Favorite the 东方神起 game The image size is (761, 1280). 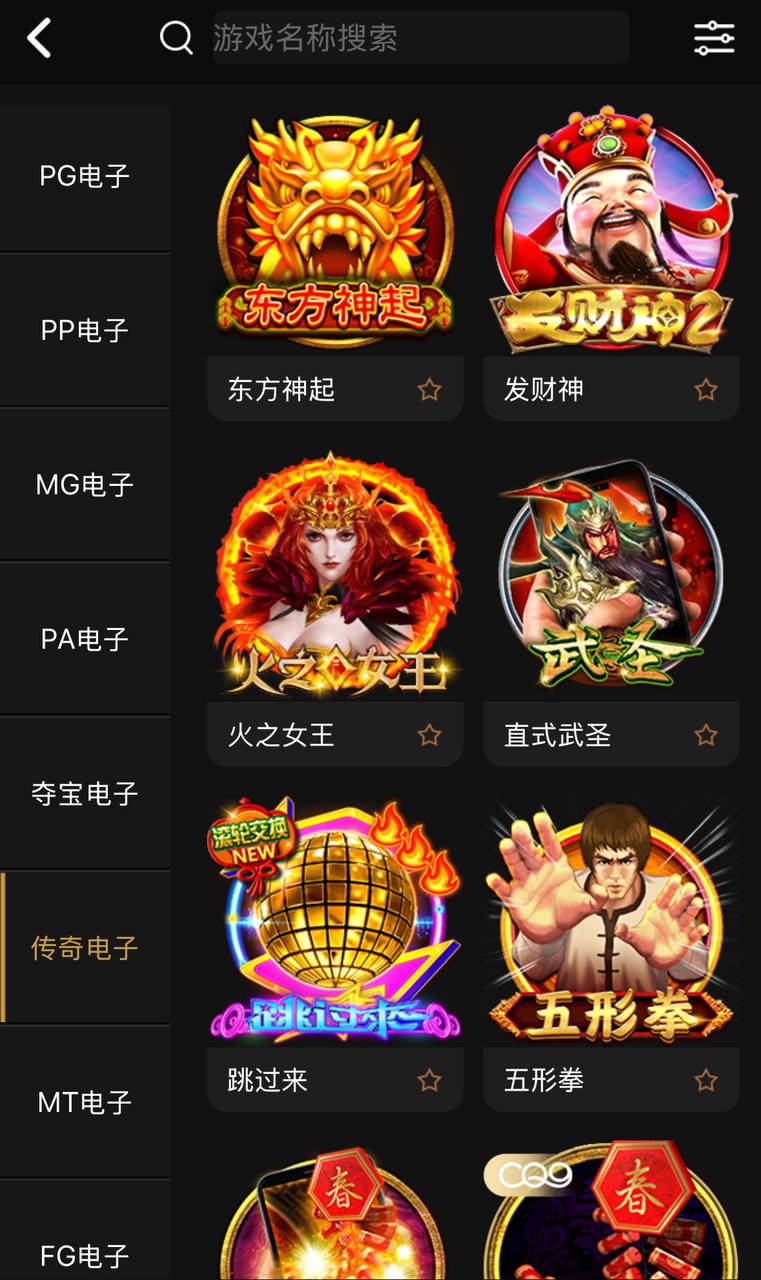click(x=429, y=389)
